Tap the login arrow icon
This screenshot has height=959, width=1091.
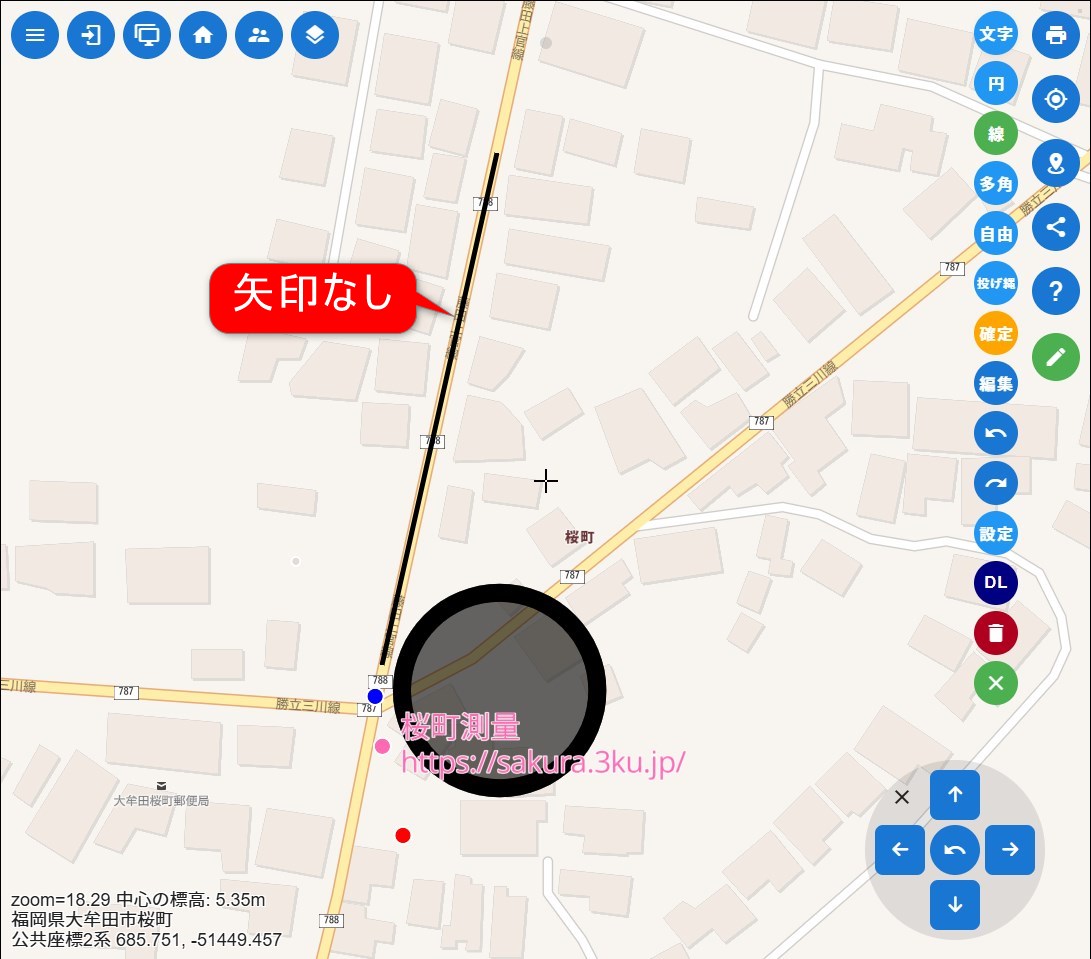[91, 35]
